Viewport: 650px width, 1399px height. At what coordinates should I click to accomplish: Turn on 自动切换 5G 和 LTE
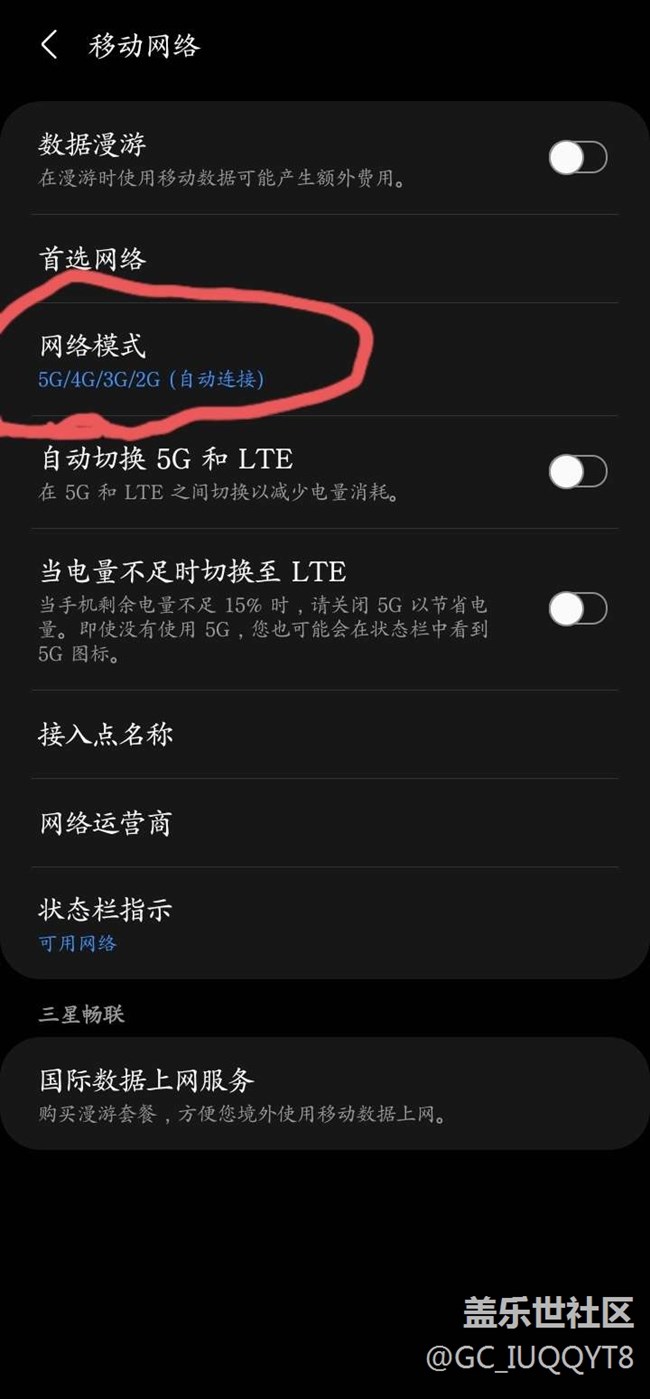577,471
